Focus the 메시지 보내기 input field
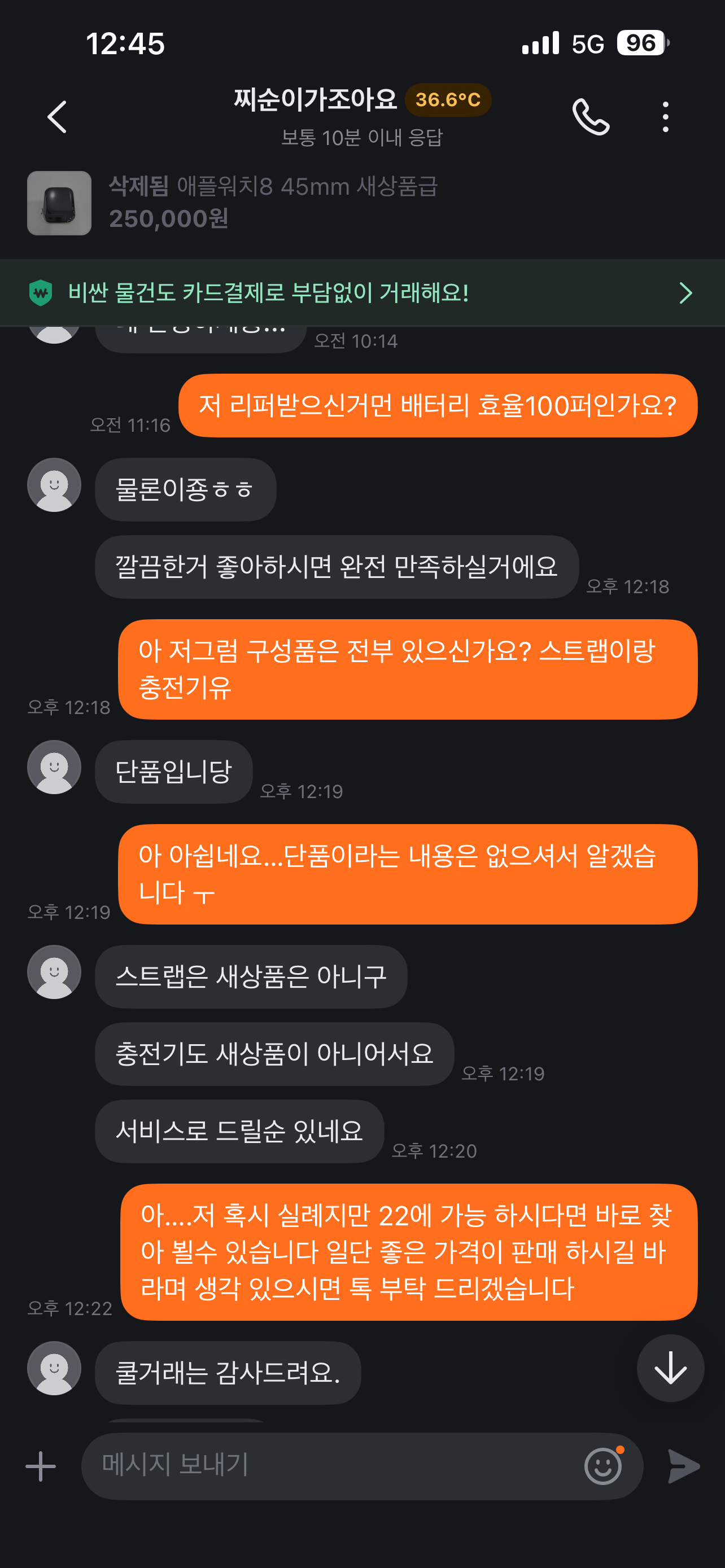 [x=329, y=1466]
